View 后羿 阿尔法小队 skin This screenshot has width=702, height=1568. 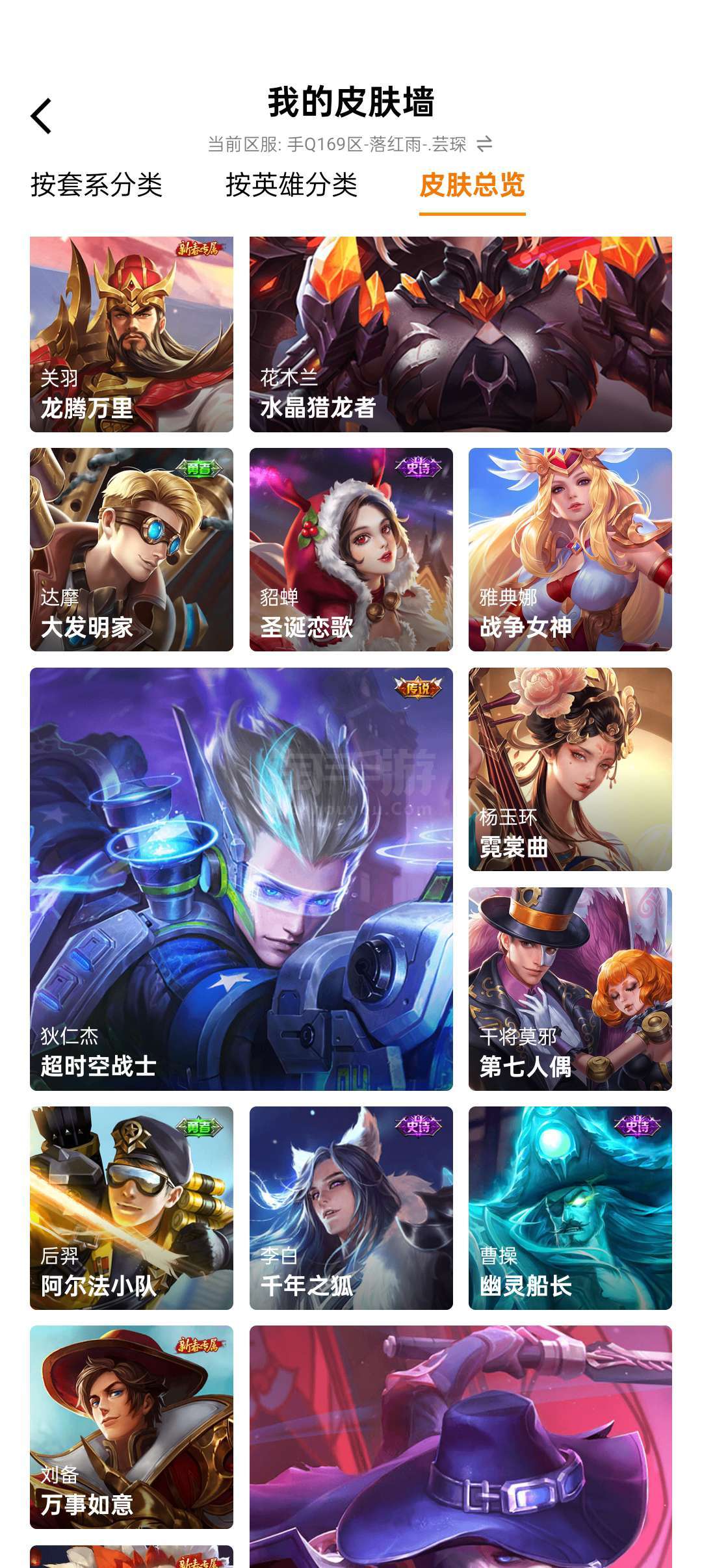131,1208
